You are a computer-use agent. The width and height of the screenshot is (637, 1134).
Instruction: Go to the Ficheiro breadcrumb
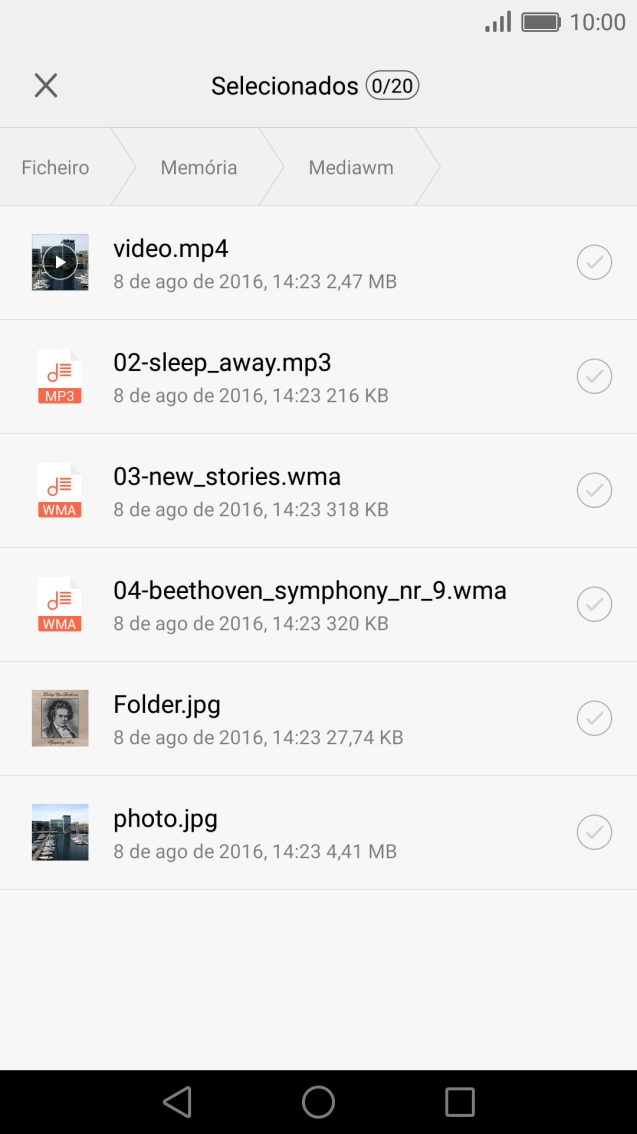tap(56, 168)
